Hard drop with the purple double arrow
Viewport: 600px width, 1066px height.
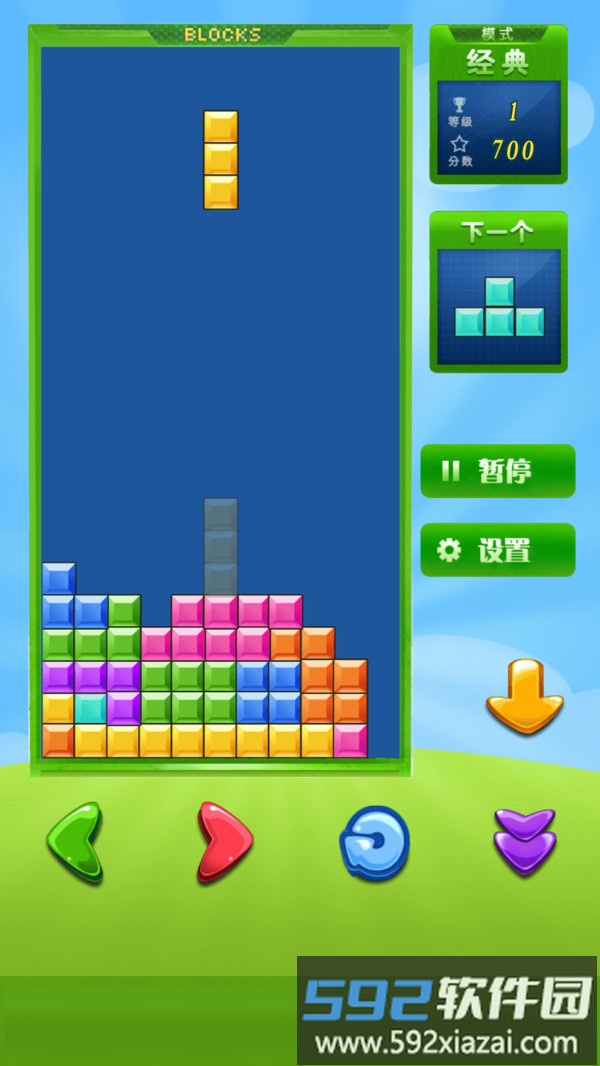pyautogui.click(x=524, y=842)
